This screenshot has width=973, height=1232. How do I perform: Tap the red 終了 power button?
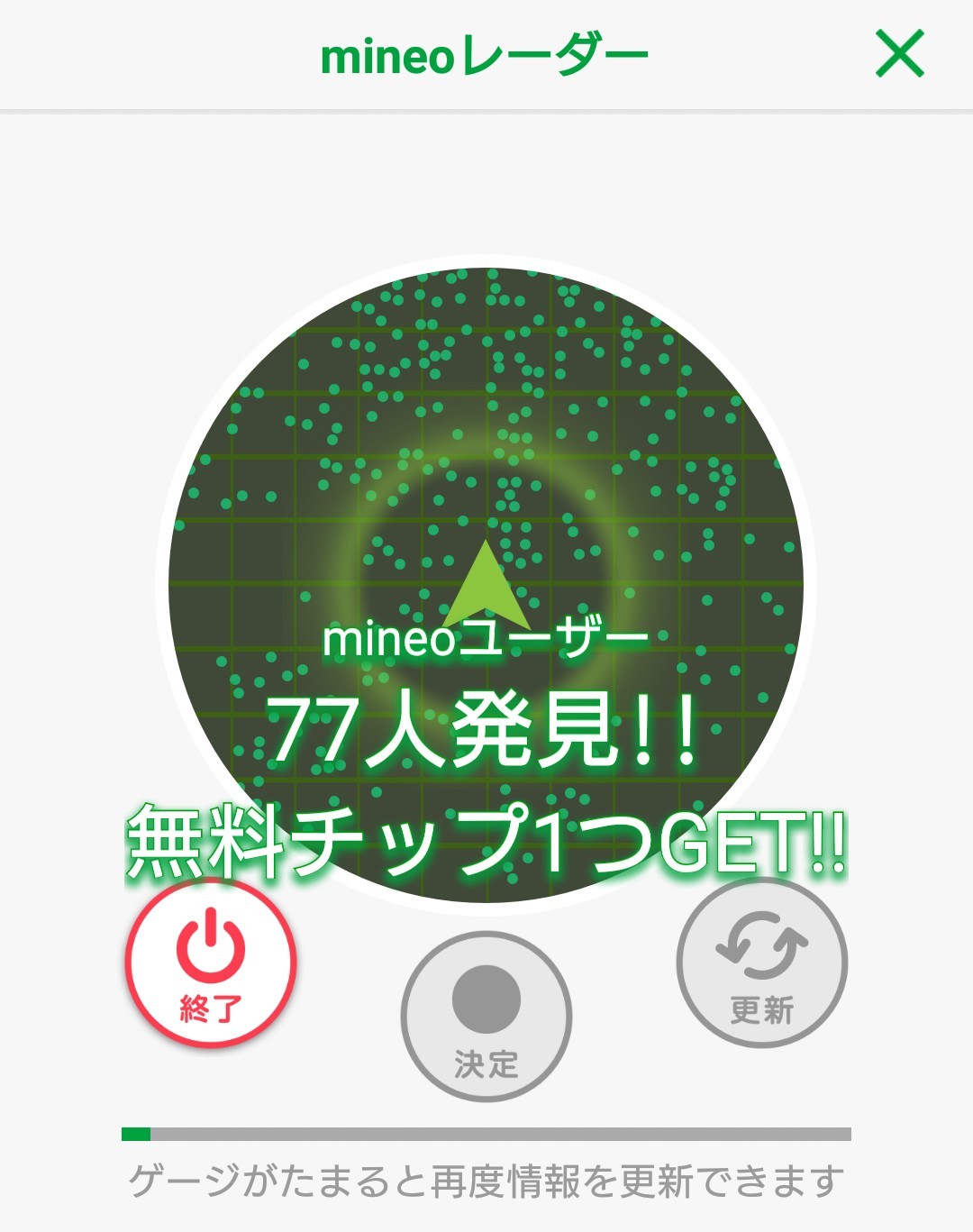click(211, 963)
